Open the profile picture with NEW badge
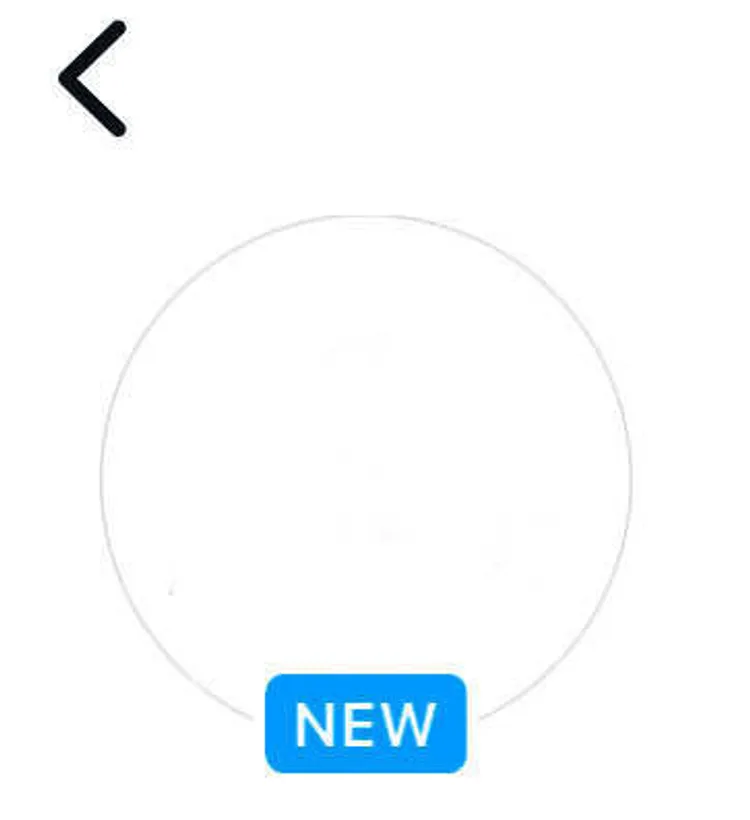The height and width of the screenshot is (820, 750). (366, 470)
